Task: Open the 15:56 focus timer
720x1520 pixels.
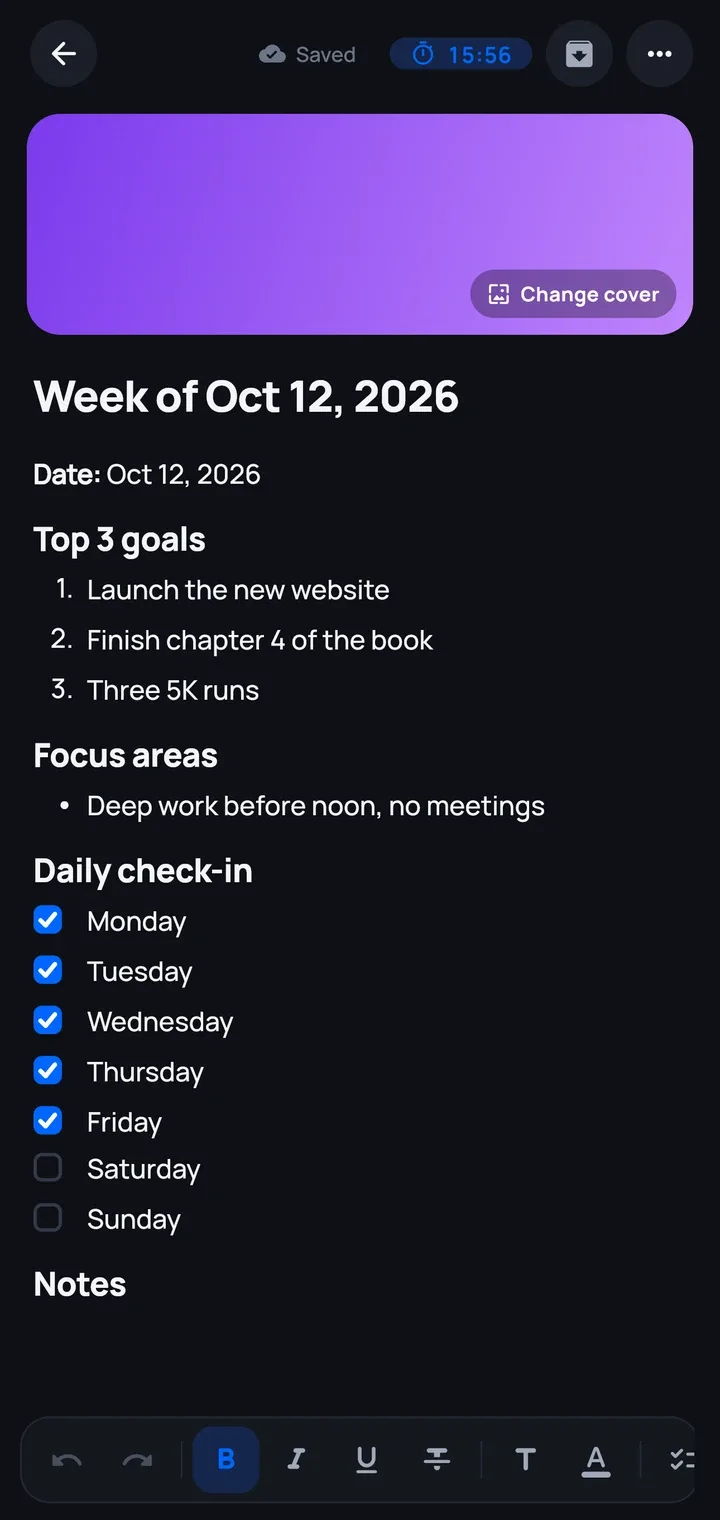Action: coord(461,54)
